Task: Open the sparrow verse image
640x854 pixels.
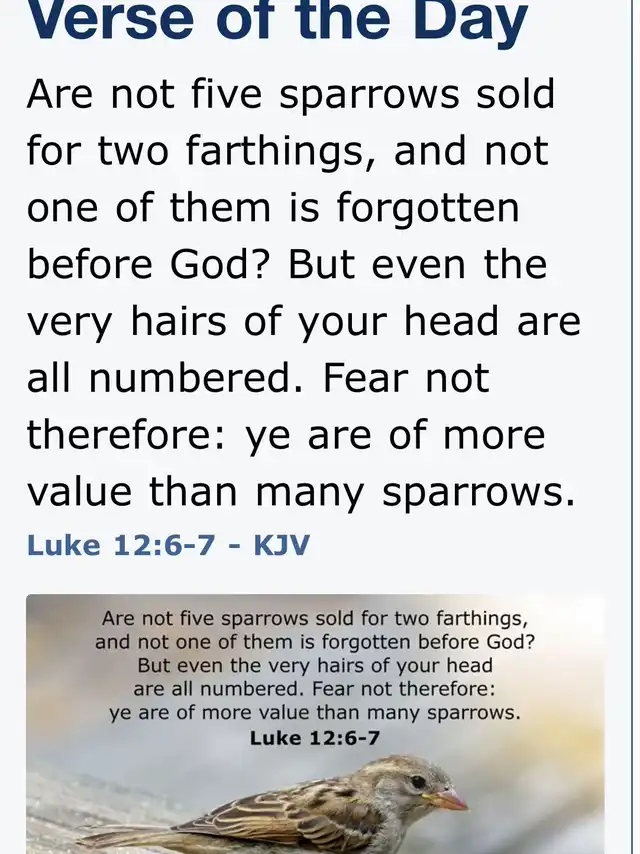Action: pos(315,724)
